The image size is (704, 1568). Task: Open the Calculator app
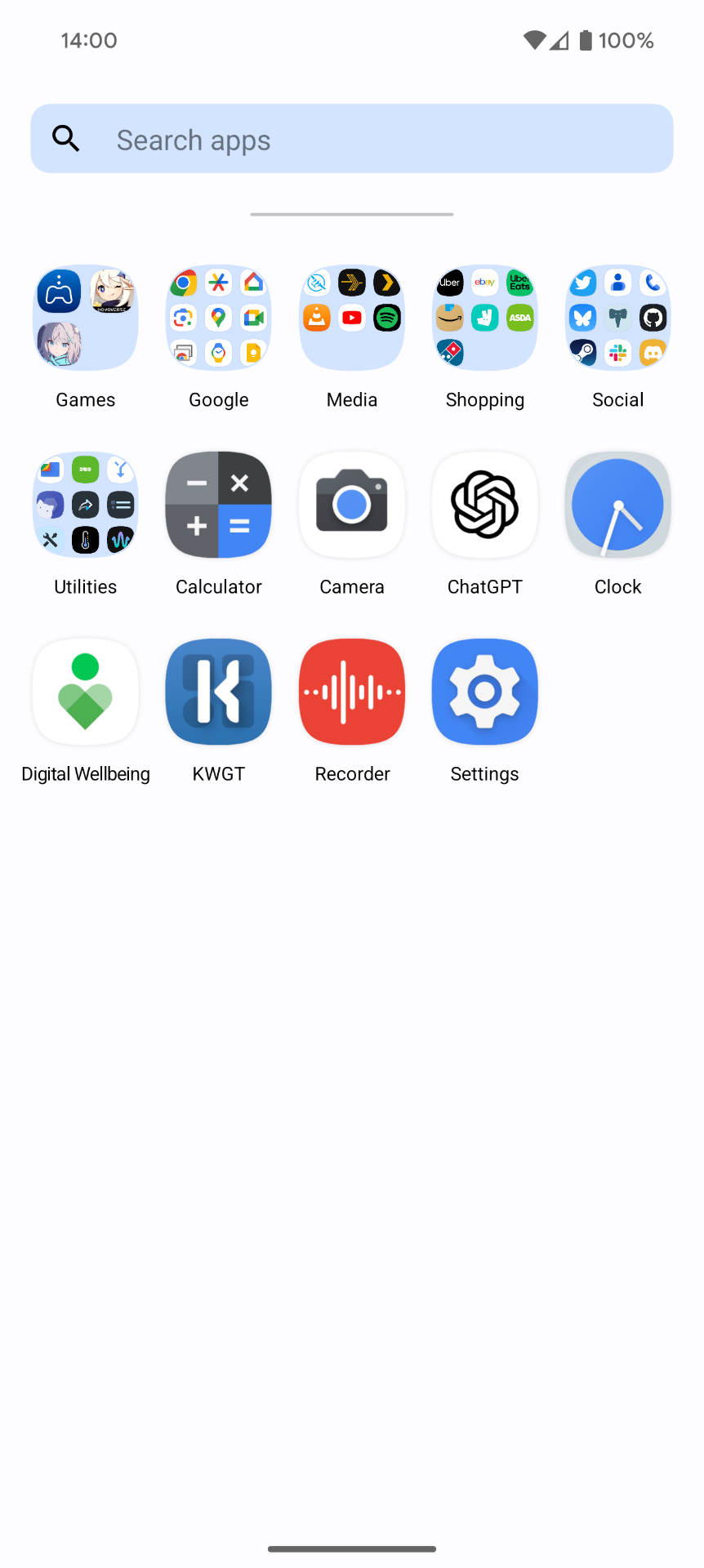tap(218, 505)
